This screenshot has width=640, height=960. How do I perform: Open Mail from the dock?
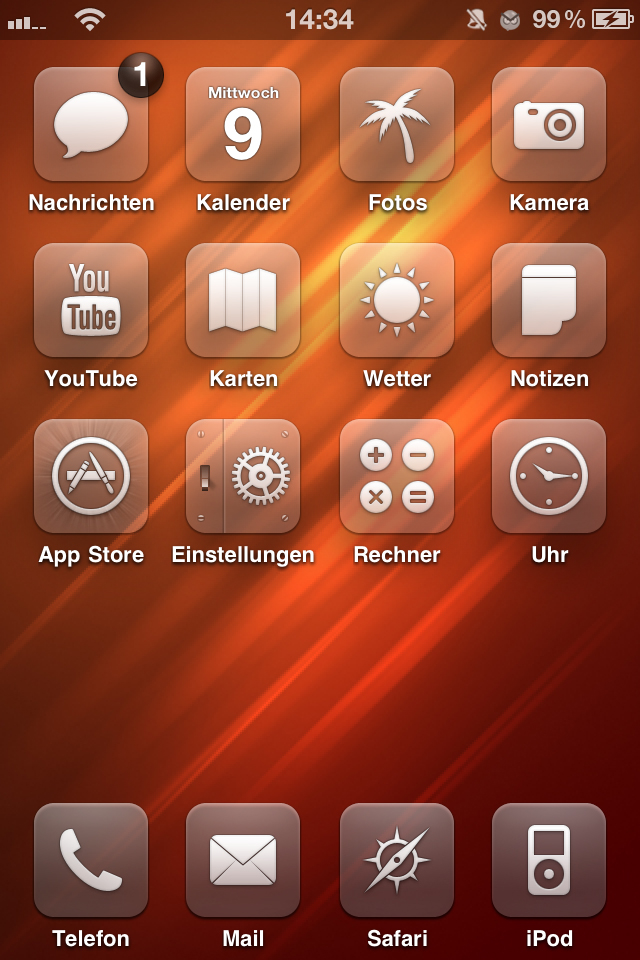tap(243, 860)
